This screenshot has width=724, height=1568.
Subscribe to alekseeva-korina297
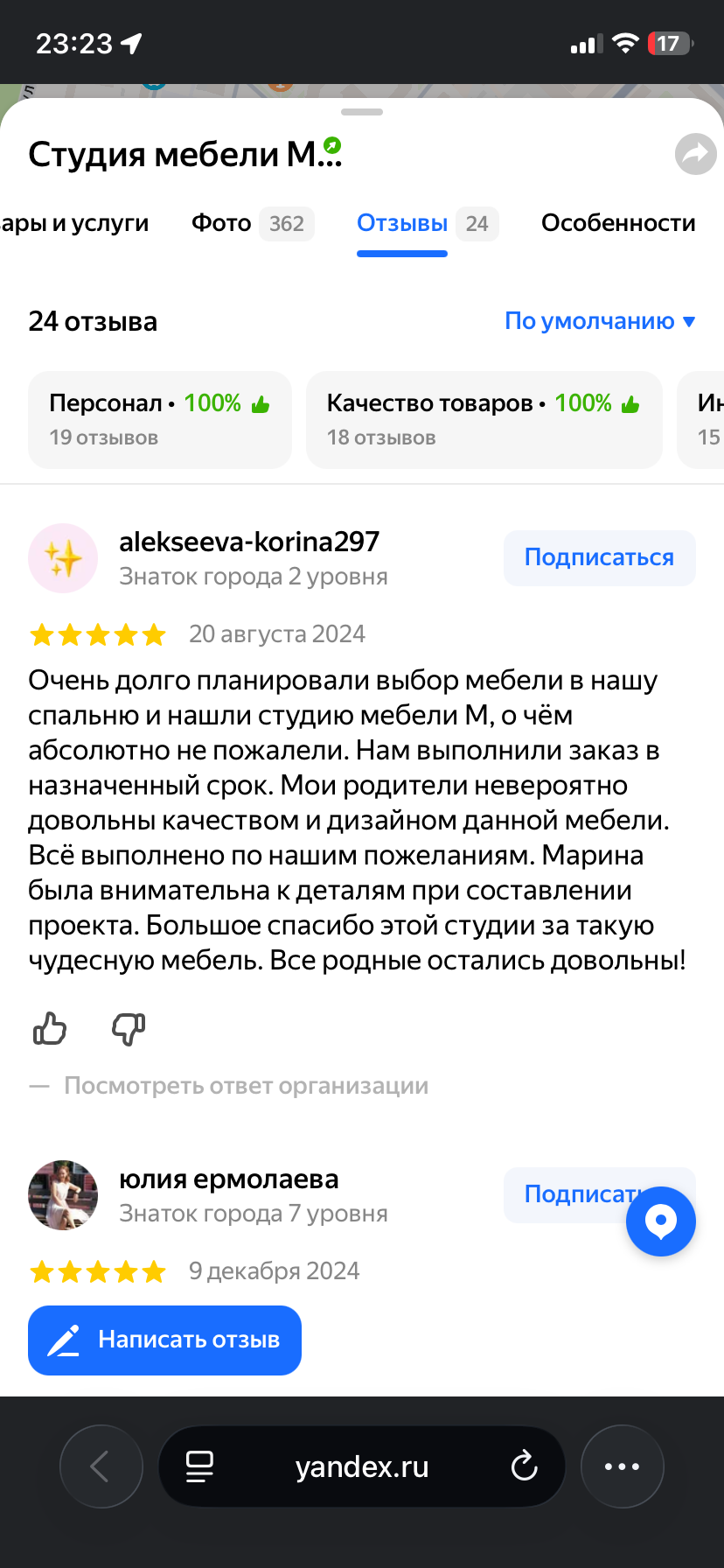click(x=599, y=557)
